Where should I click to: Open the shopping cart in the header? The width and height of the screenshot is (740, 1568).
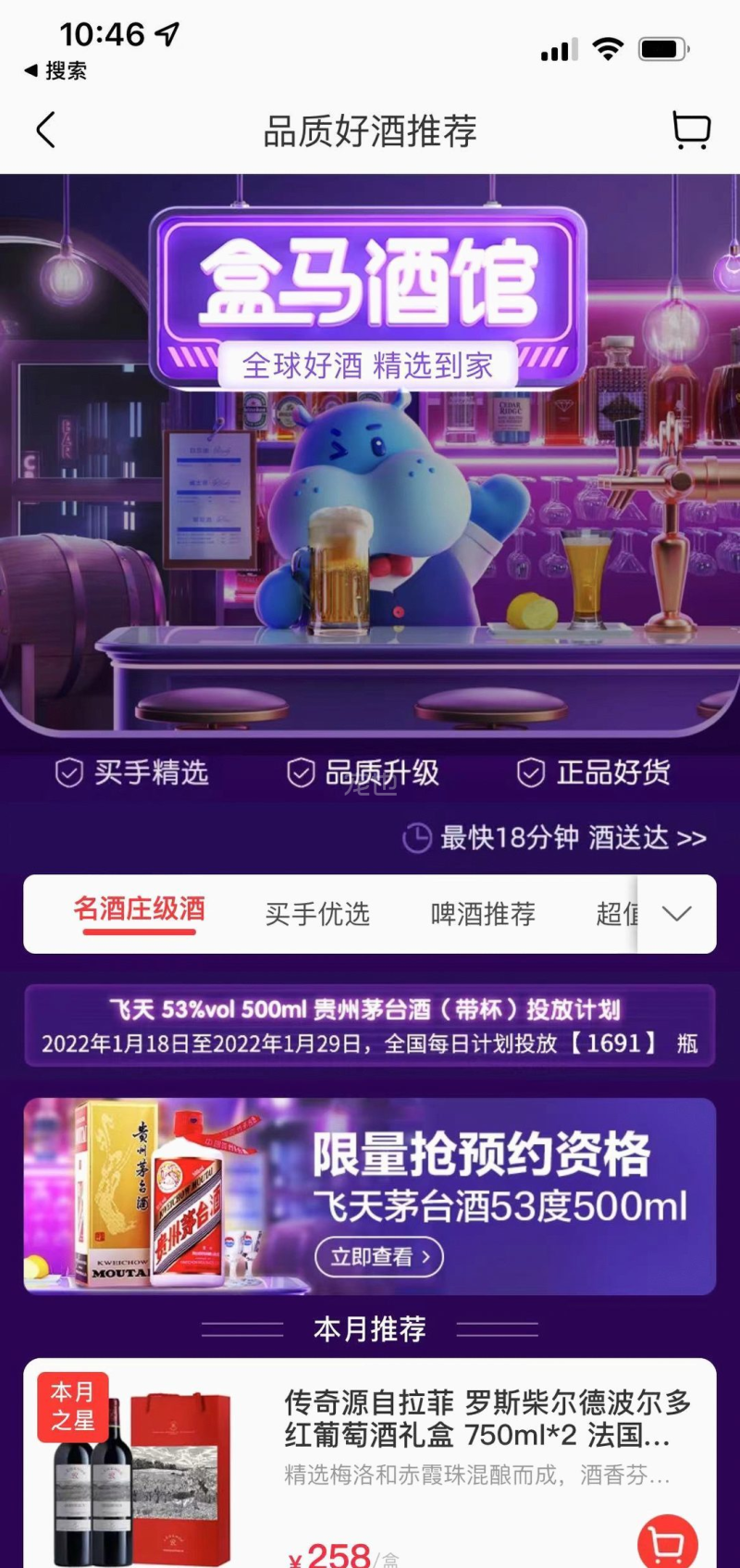(x=690, y=130)
